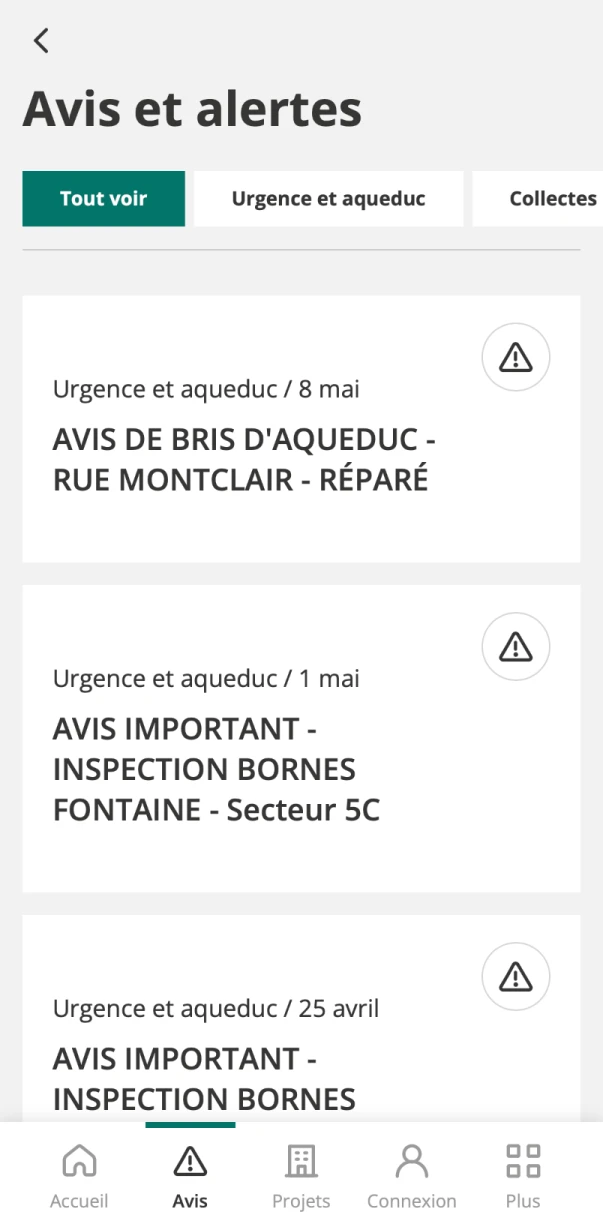Viewport: 603px width, 1224px height.
Task: Select the Tout voir filter
Action: point(103,198)
